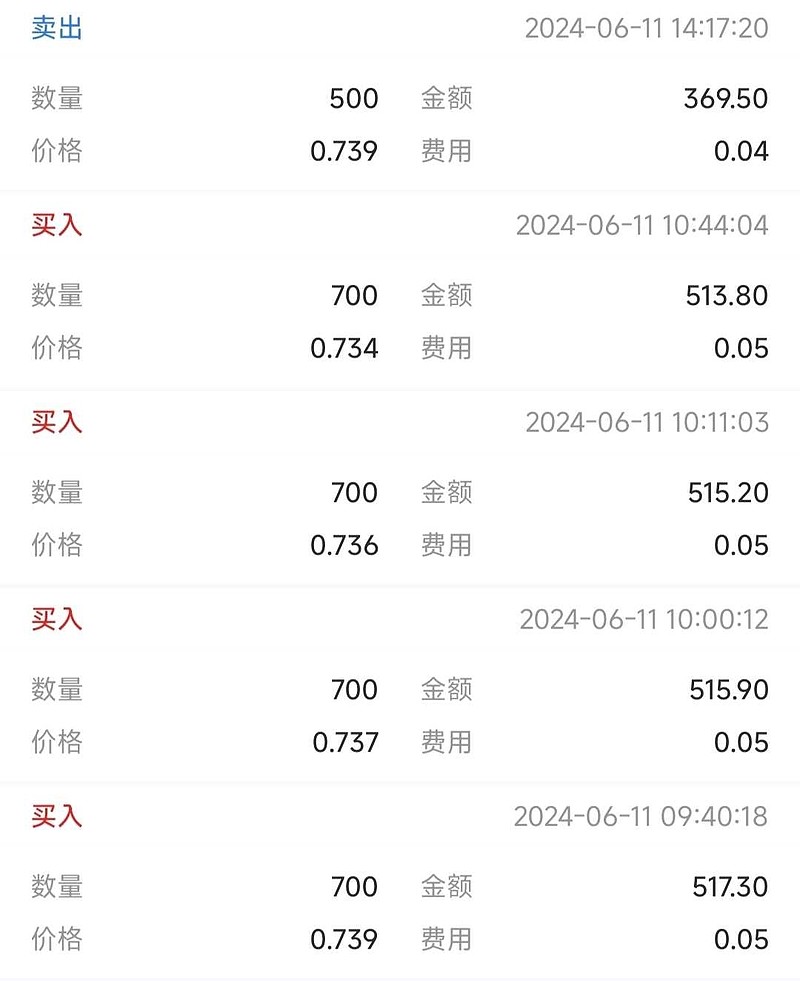Image resolution: width=800 pixels, height=981 pixels.
Task: Click the buy price 0.734
Action: (x=347, y=348)
